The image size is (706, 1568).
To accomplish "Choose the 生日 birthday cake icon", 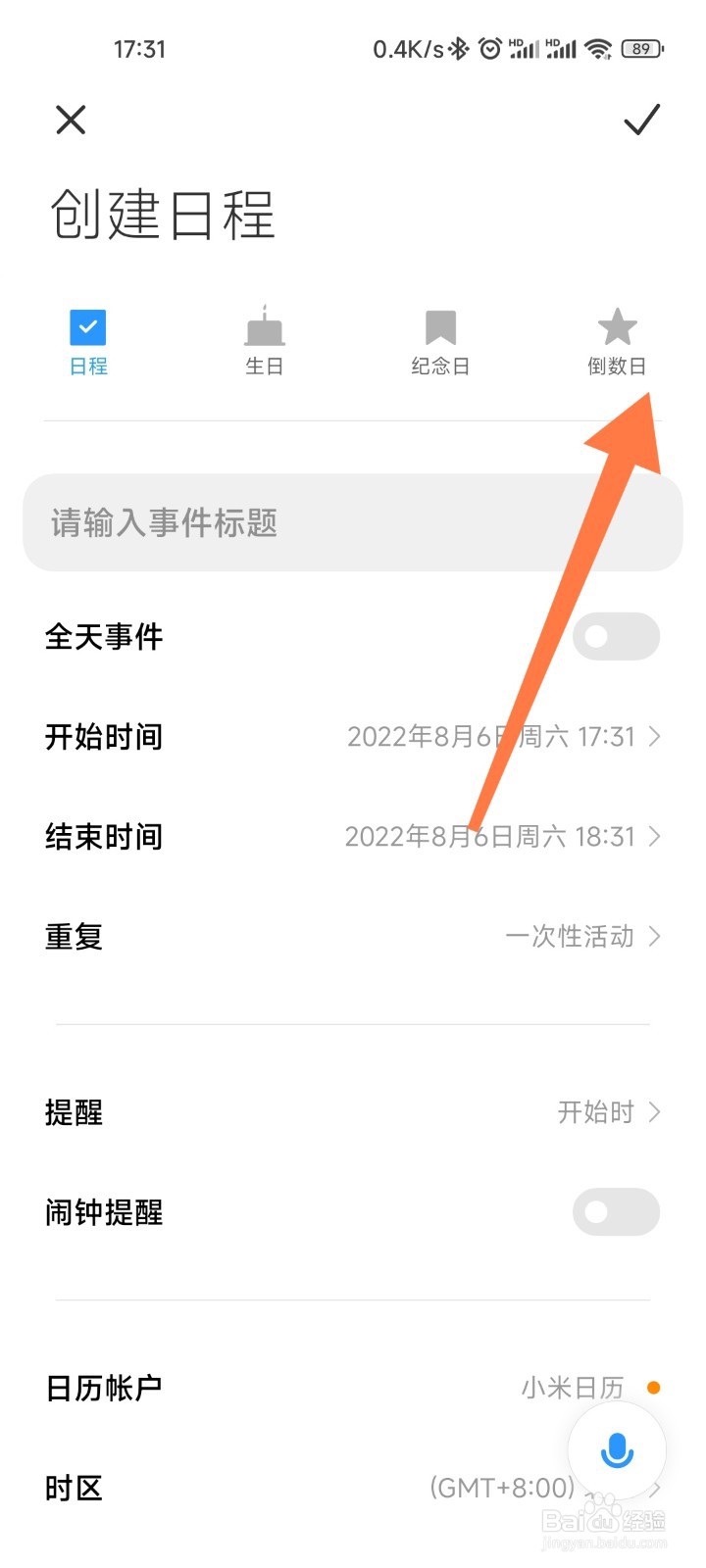I will point(264,330).
